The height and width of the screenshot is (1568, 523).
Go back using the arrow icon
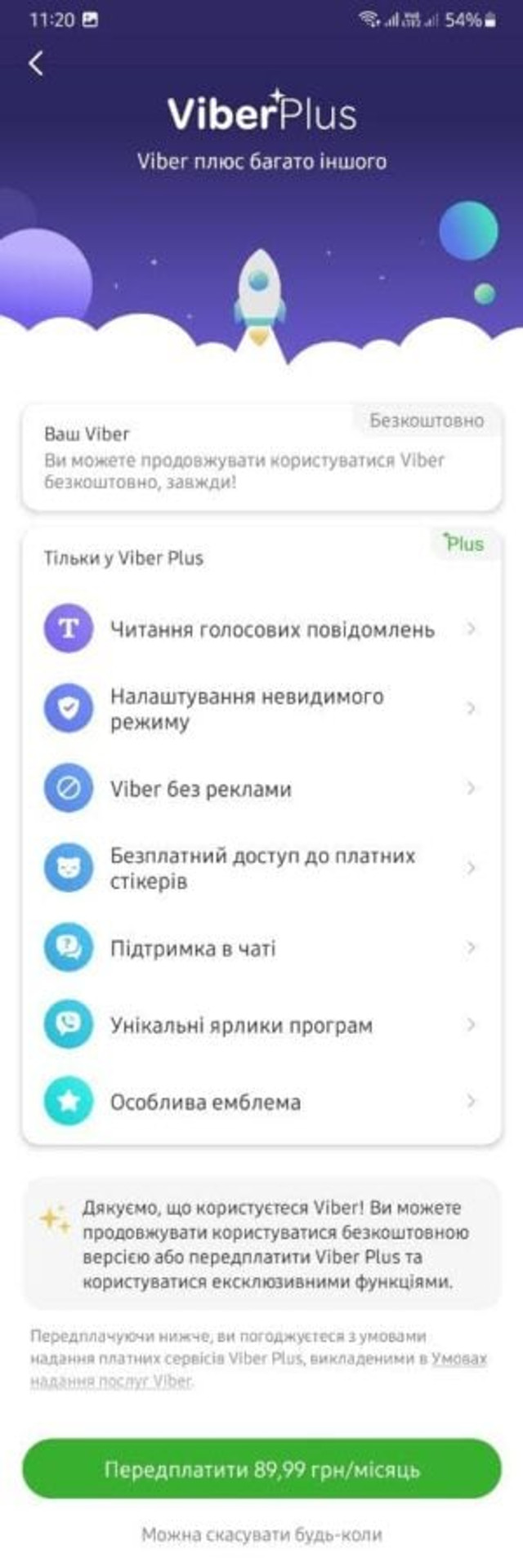click(x=36, y=63)
